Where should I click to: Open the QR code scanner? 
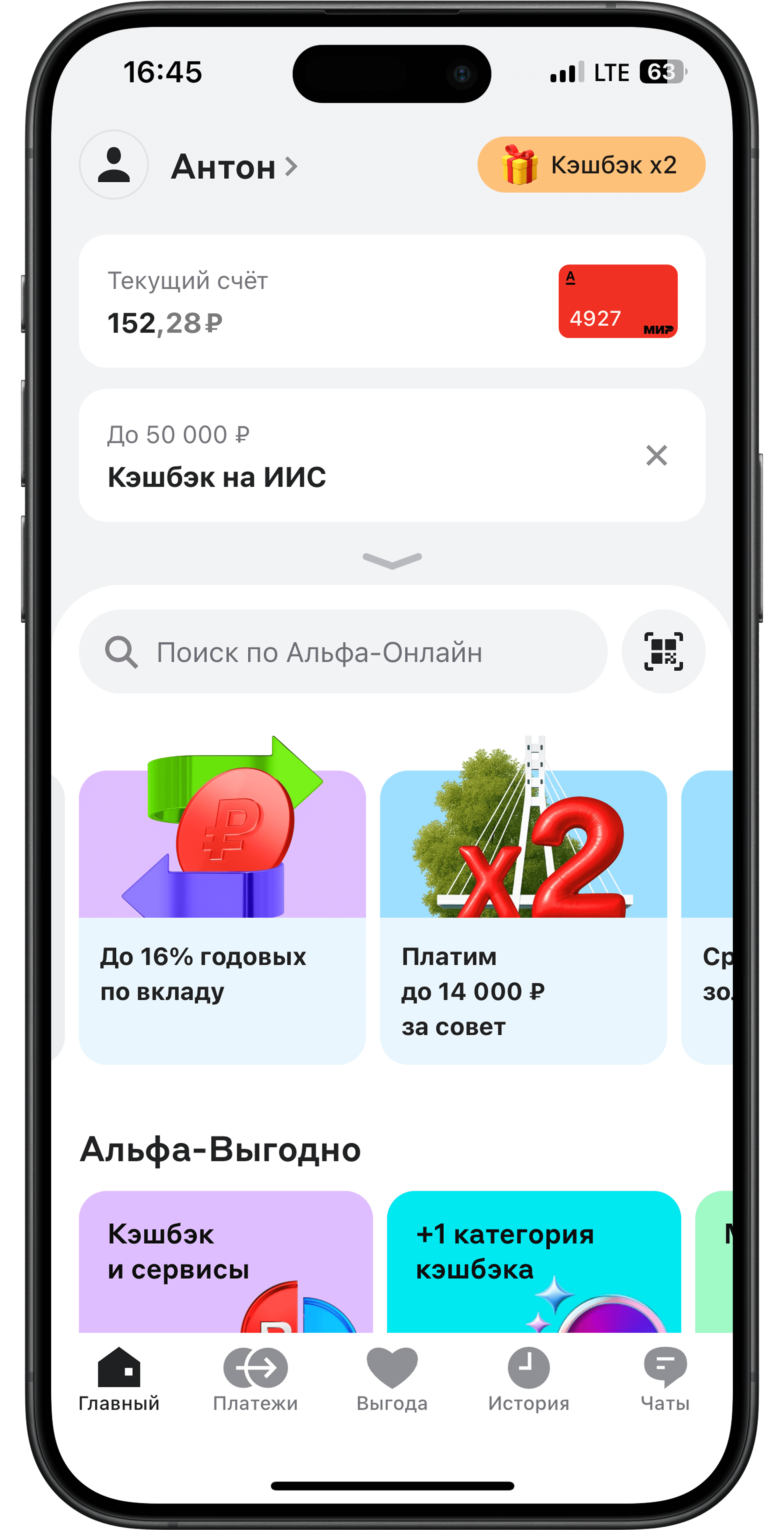pyautogui.click(x=663, y=652)
